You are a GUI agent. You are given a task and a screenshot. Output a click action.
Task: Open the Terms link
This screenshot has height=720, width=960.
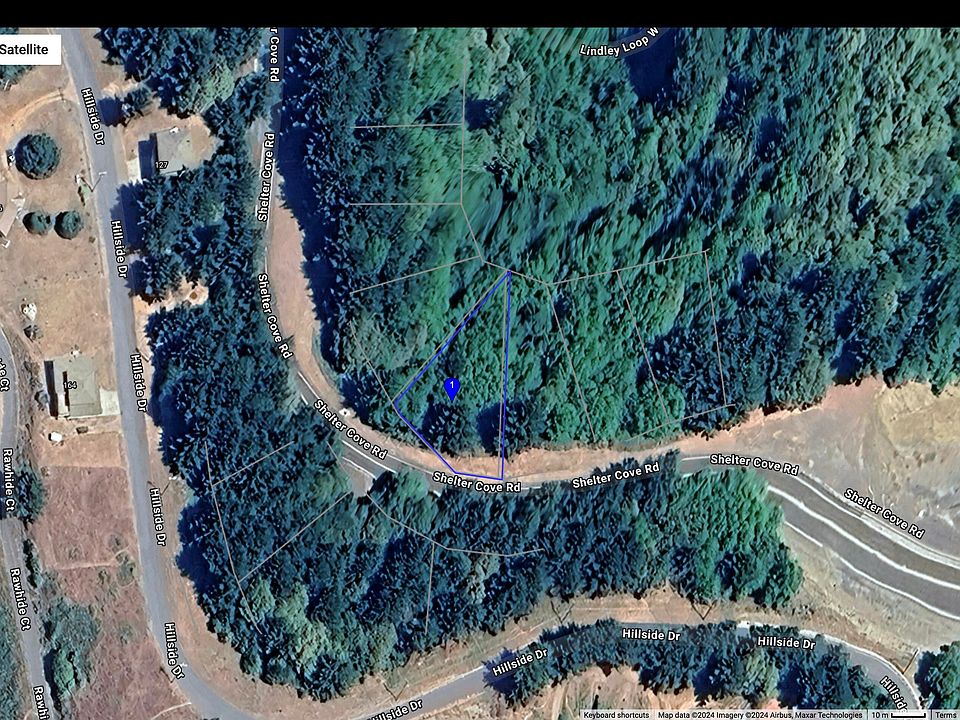(945, 714)
